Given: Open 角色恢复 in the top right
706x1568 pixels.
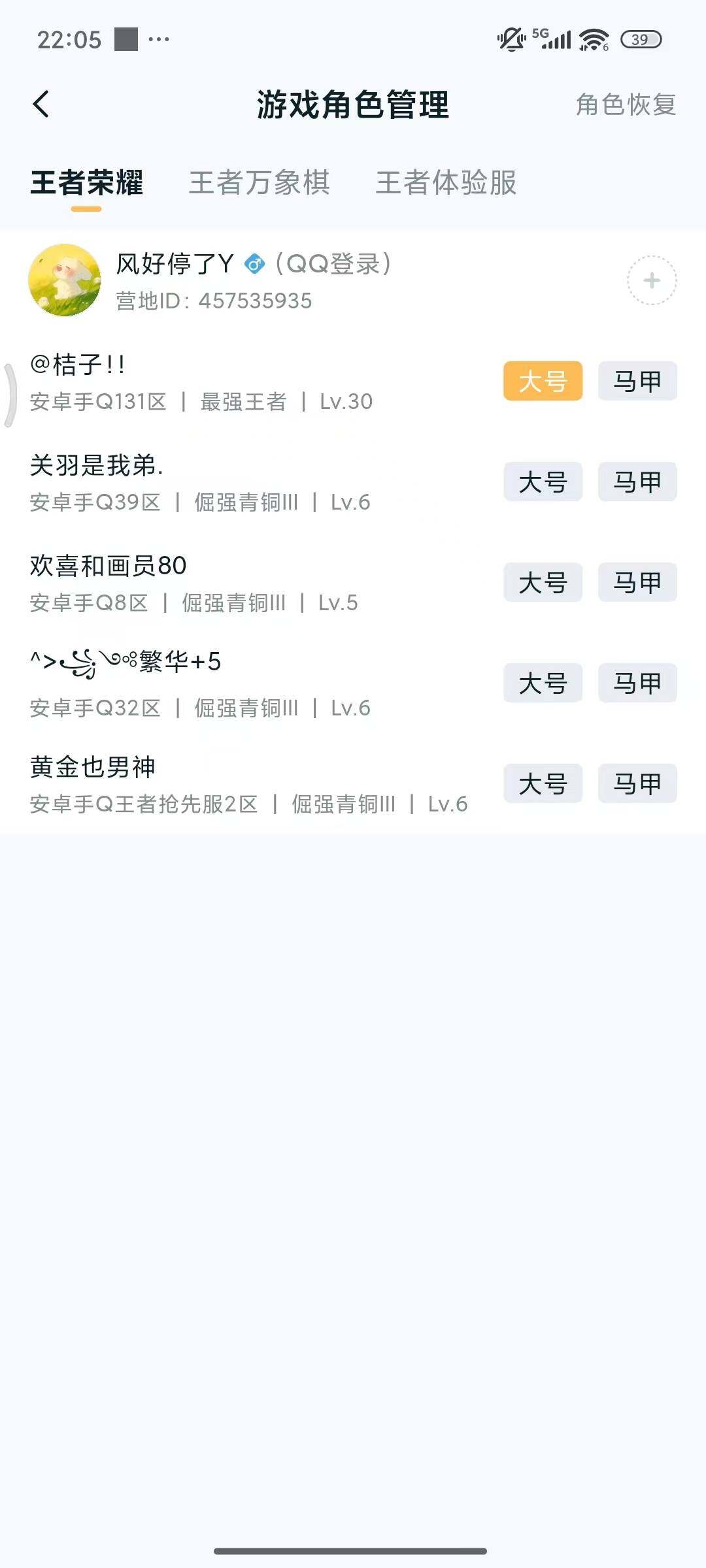Looking at the screenshot, I should pyautogui.click(x=626, y=103).
